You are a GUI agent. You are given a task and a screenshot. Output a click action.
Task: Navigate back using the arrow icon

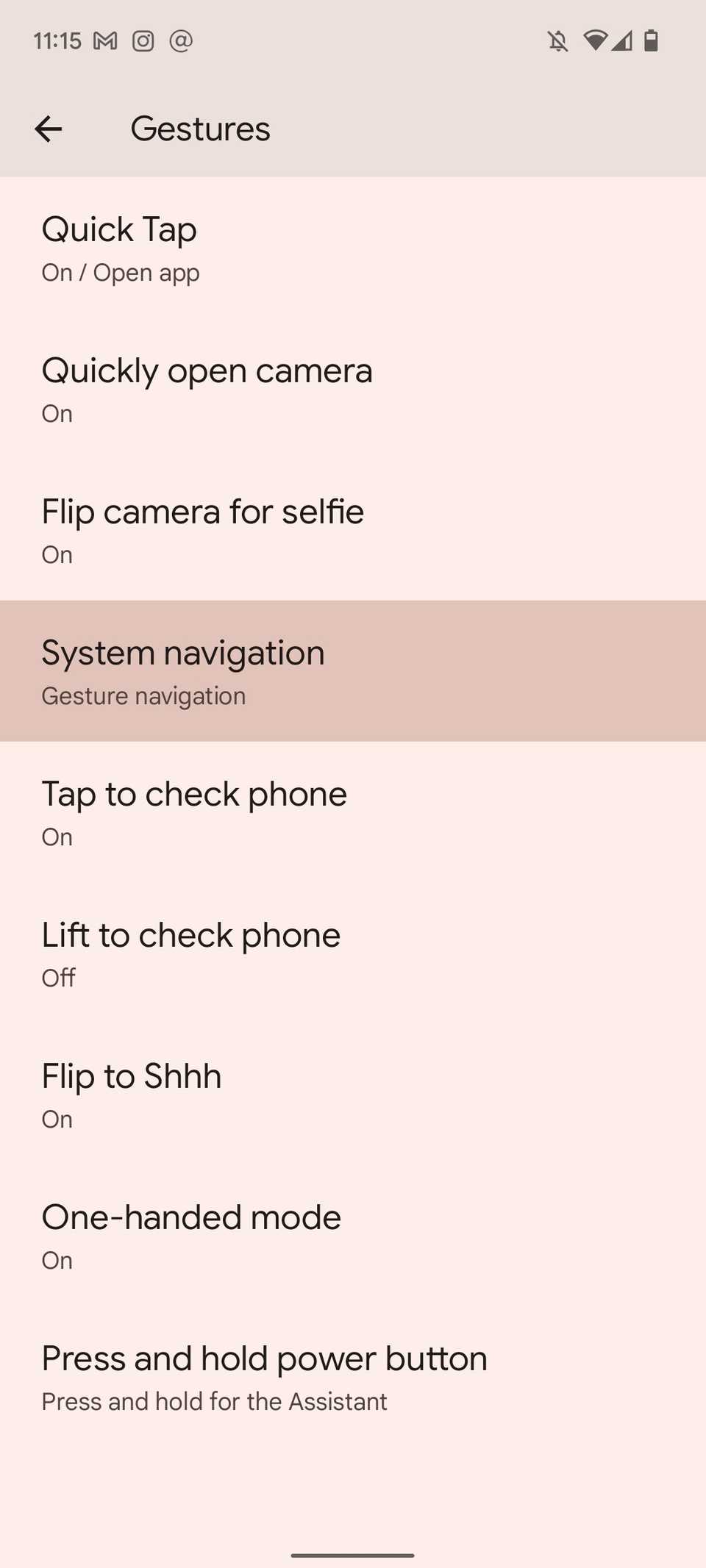[47, 129]
